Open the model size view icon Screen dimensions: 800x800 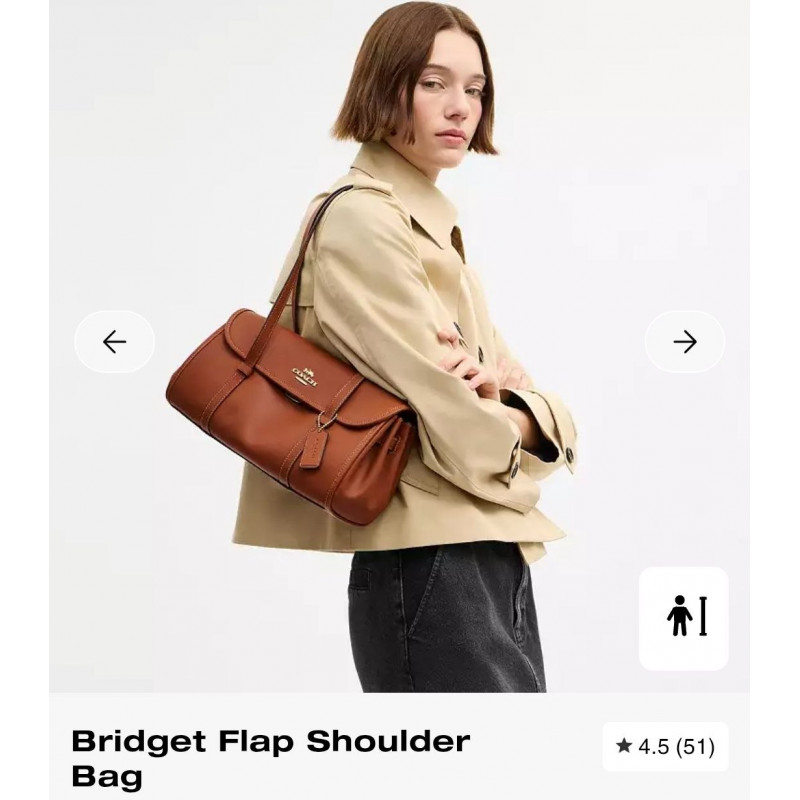[684, 617]
